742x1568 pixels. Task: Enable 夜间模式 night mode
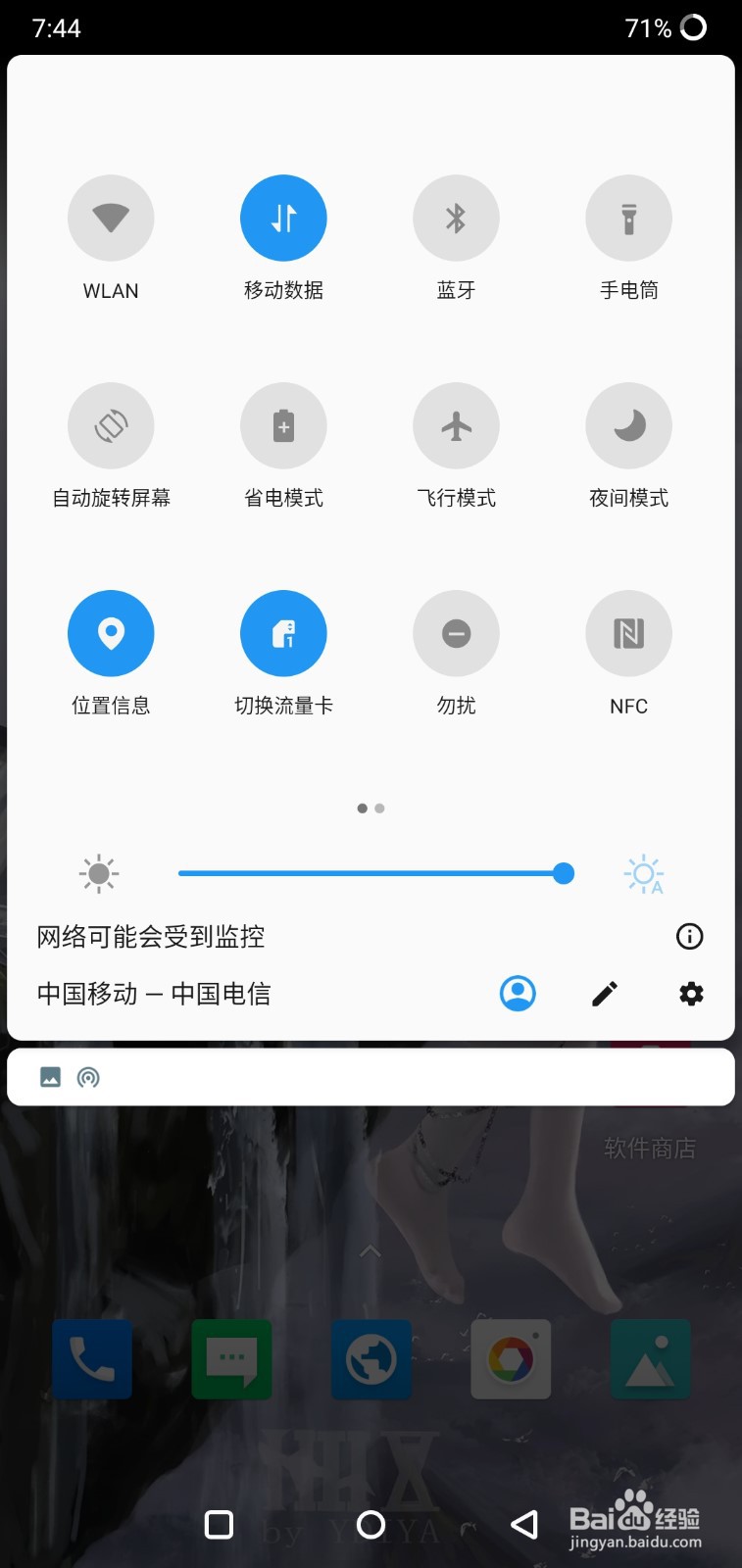[x=628, y=425]
